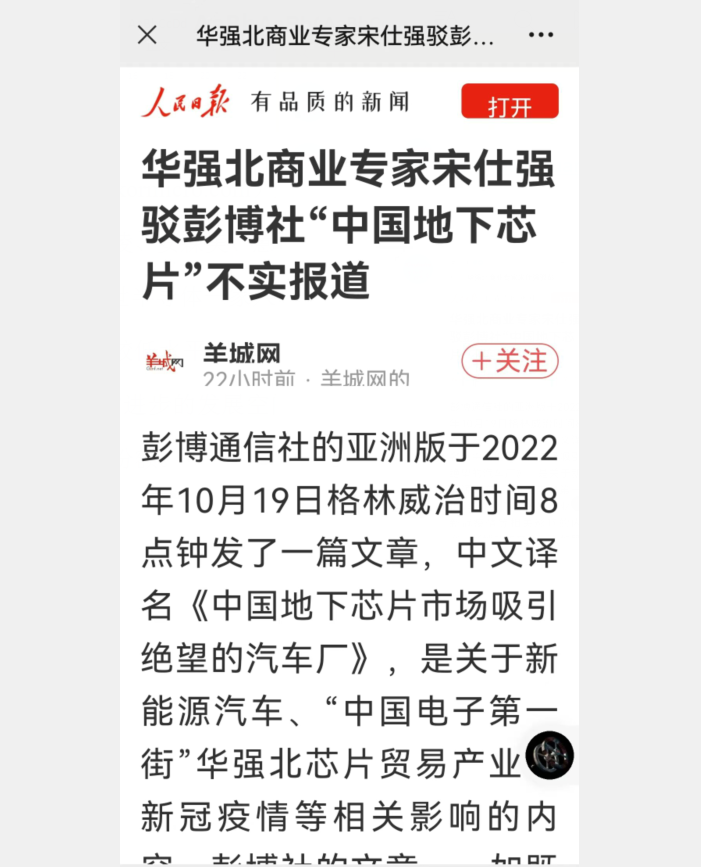Close the article webview
This screenshot has height=867, width=702.
tap(147, 35)
